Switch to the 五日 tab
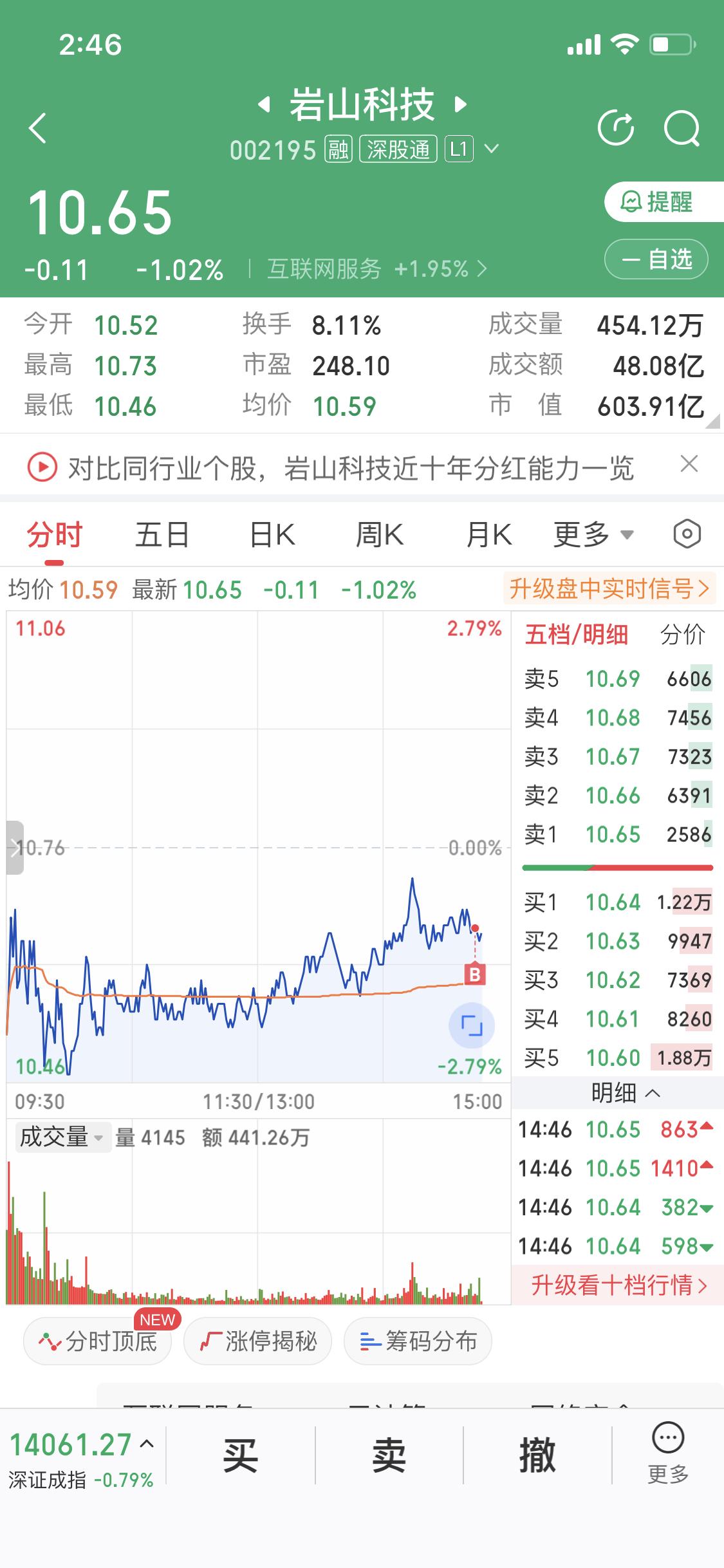The width and height of the screenshot is (724, 1568). (162, 534)
